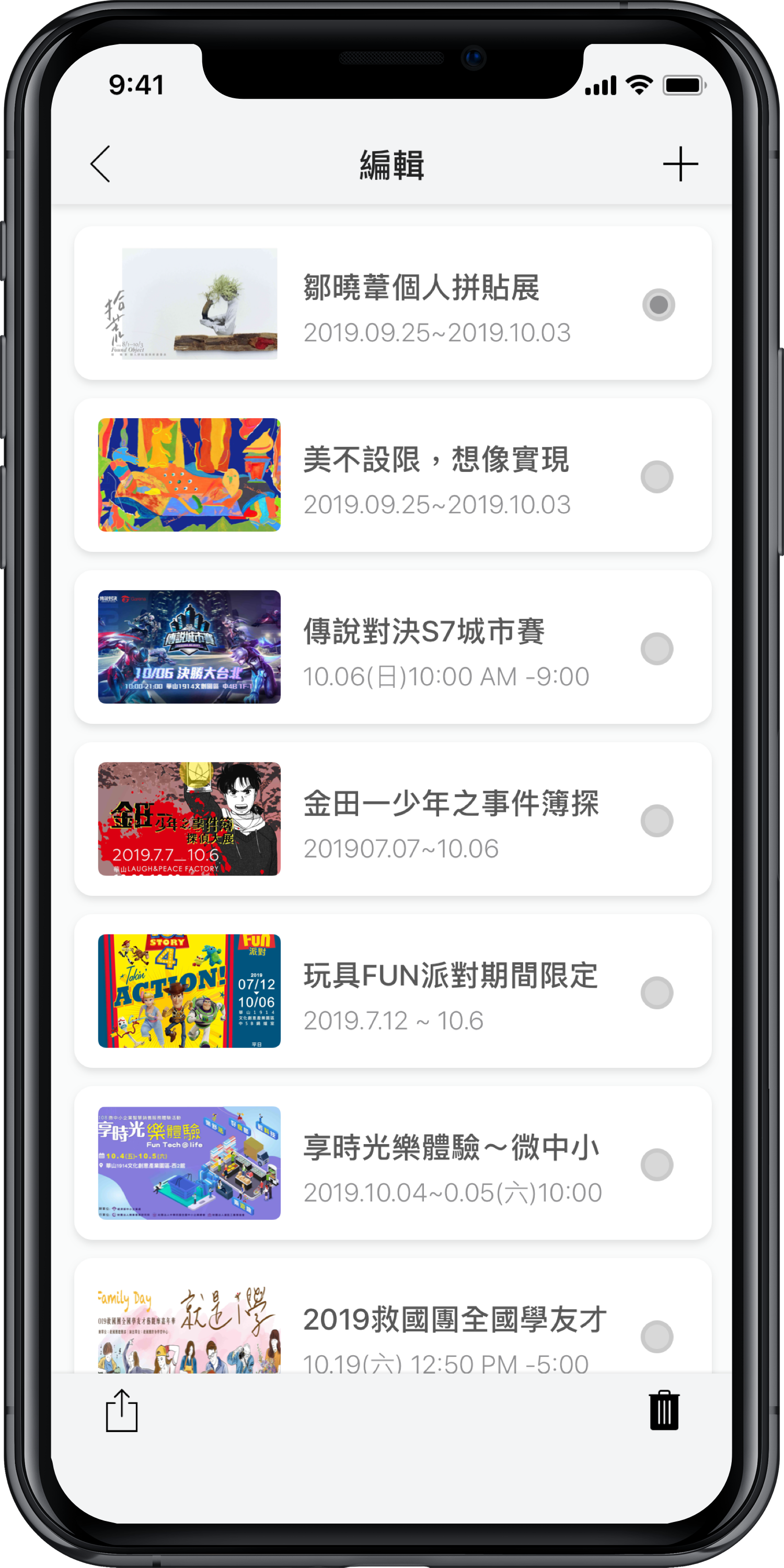This screenshot has width=784, height=1568.
Task: Select the 美不設限，想像實現 radio button
Action: coord(657,477)
